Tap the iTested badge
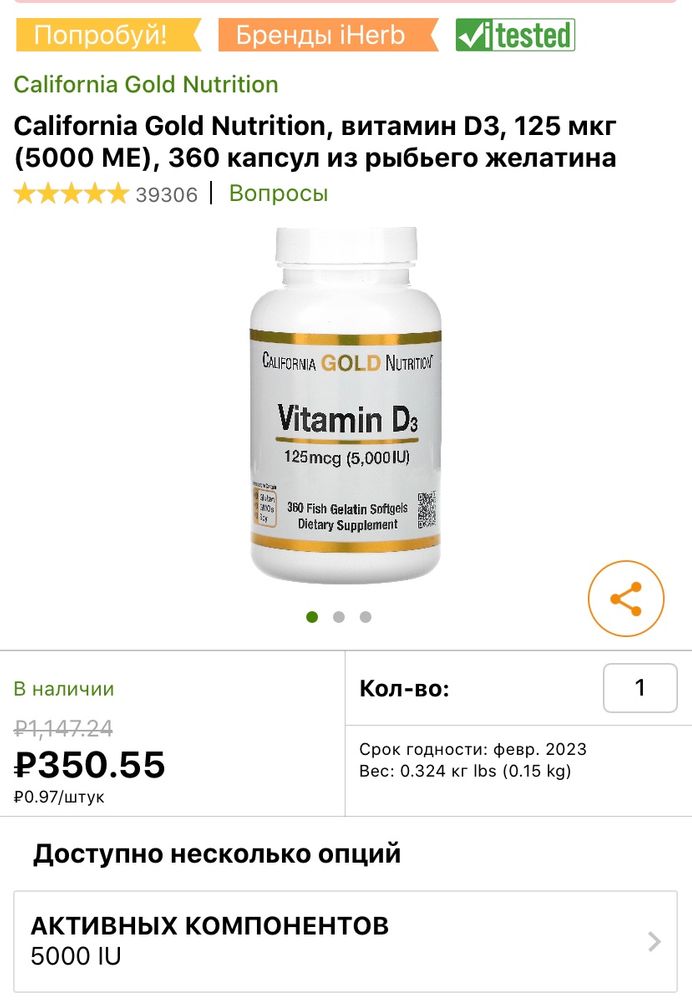692x1000 pixels. pyautogui.click(x=515, y=36)
